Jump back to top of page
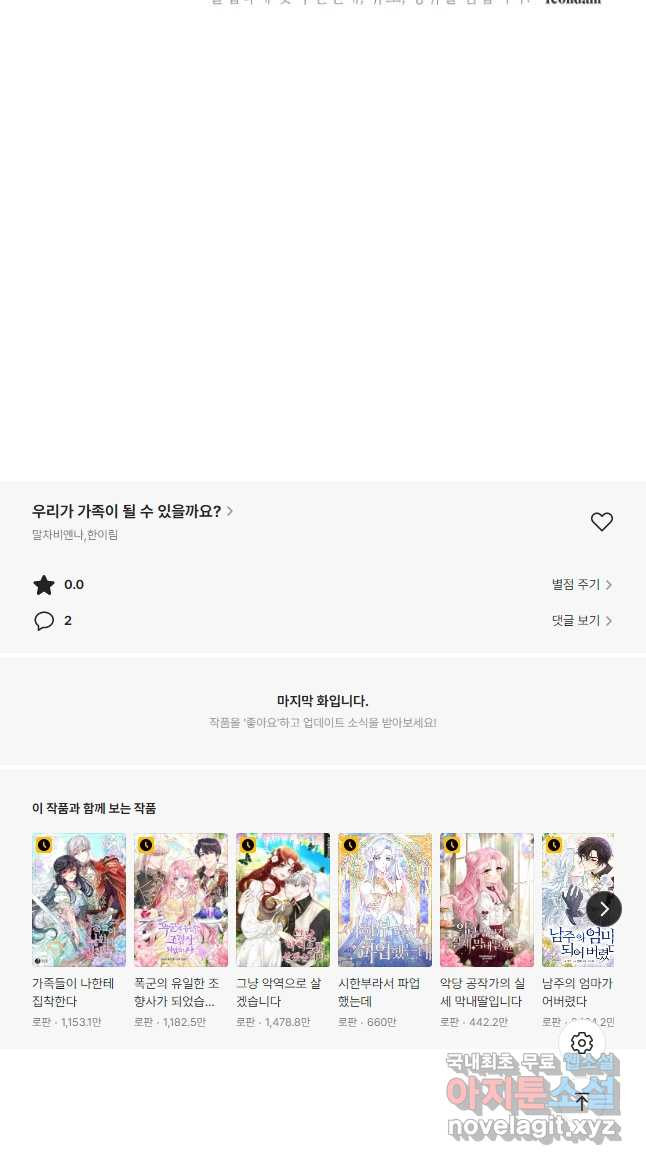 (x=582, y=1102)
